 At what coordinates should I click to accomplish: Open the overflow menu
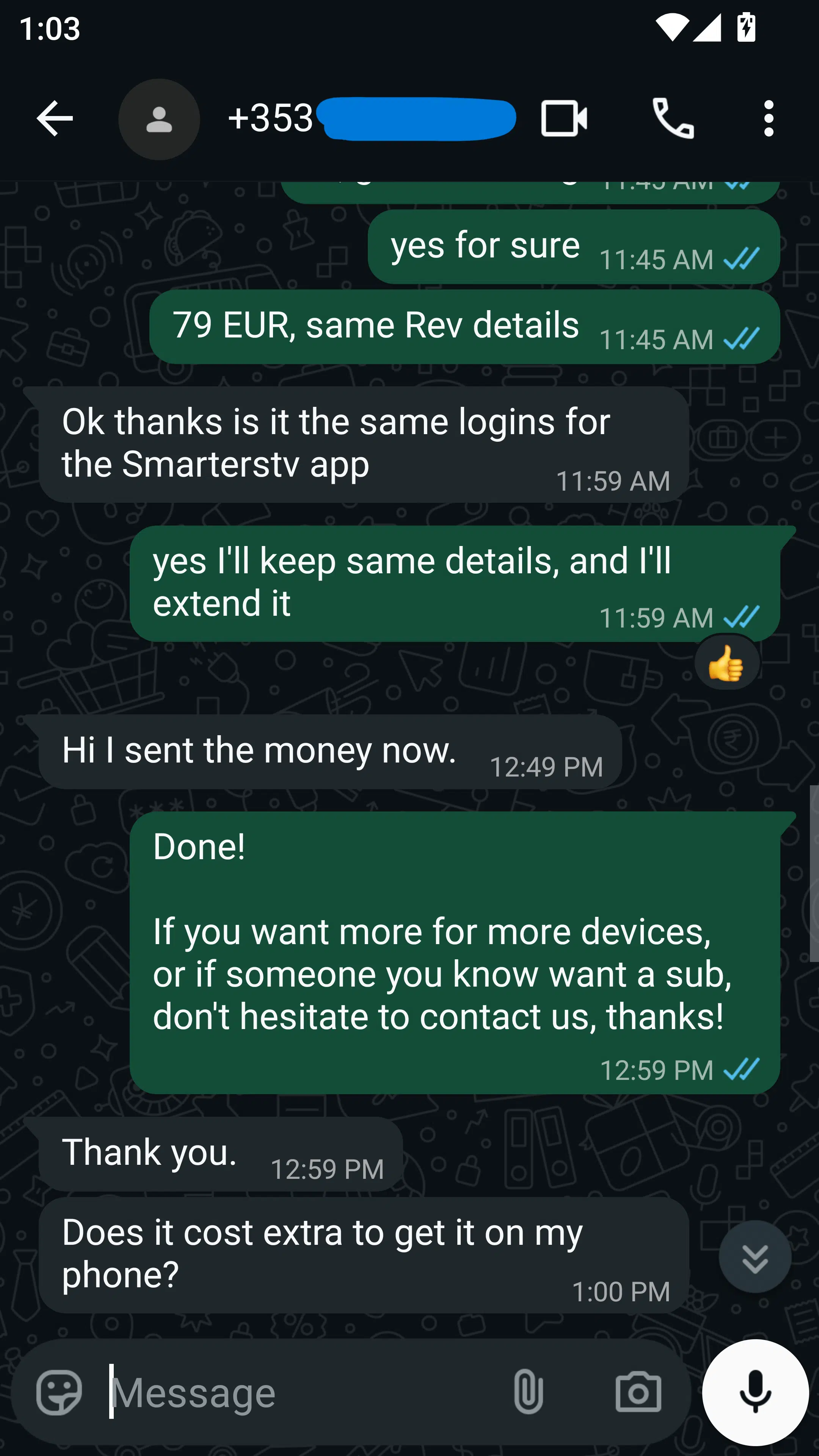(768, 119)
